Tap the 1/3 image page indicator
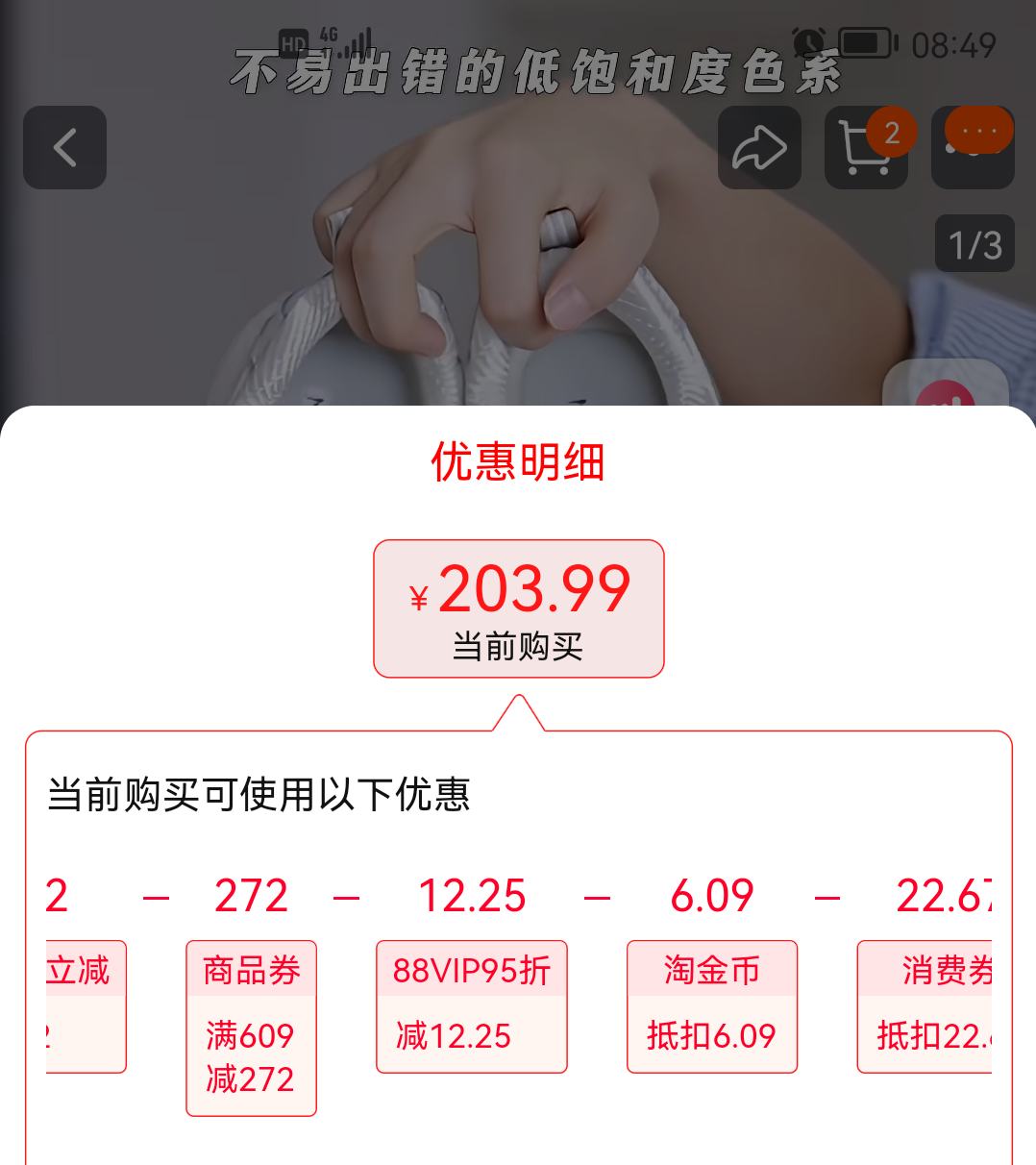 click(x=974, y=243)
